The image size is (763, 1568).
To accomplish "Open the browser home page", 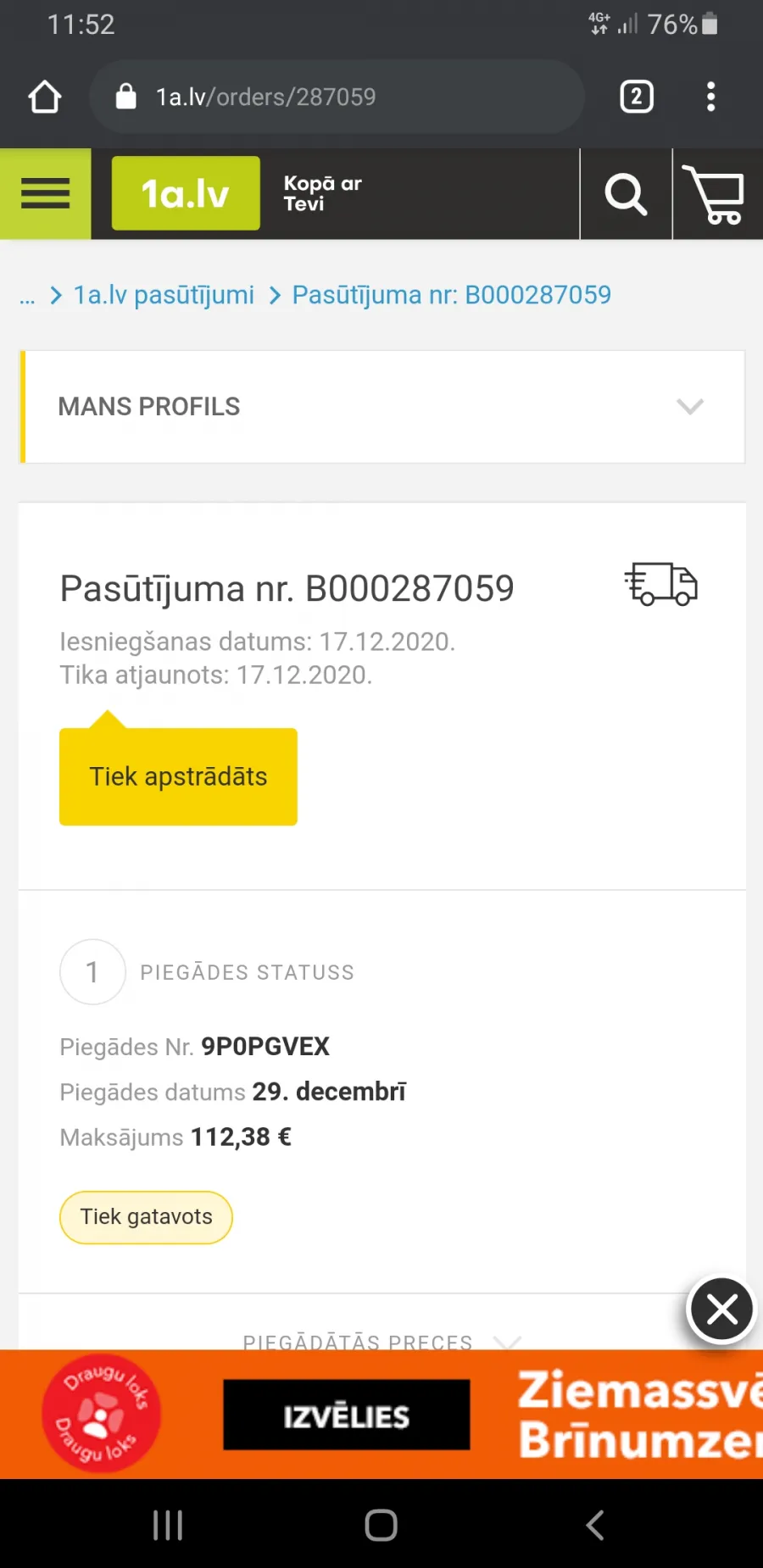I will 45,97.
